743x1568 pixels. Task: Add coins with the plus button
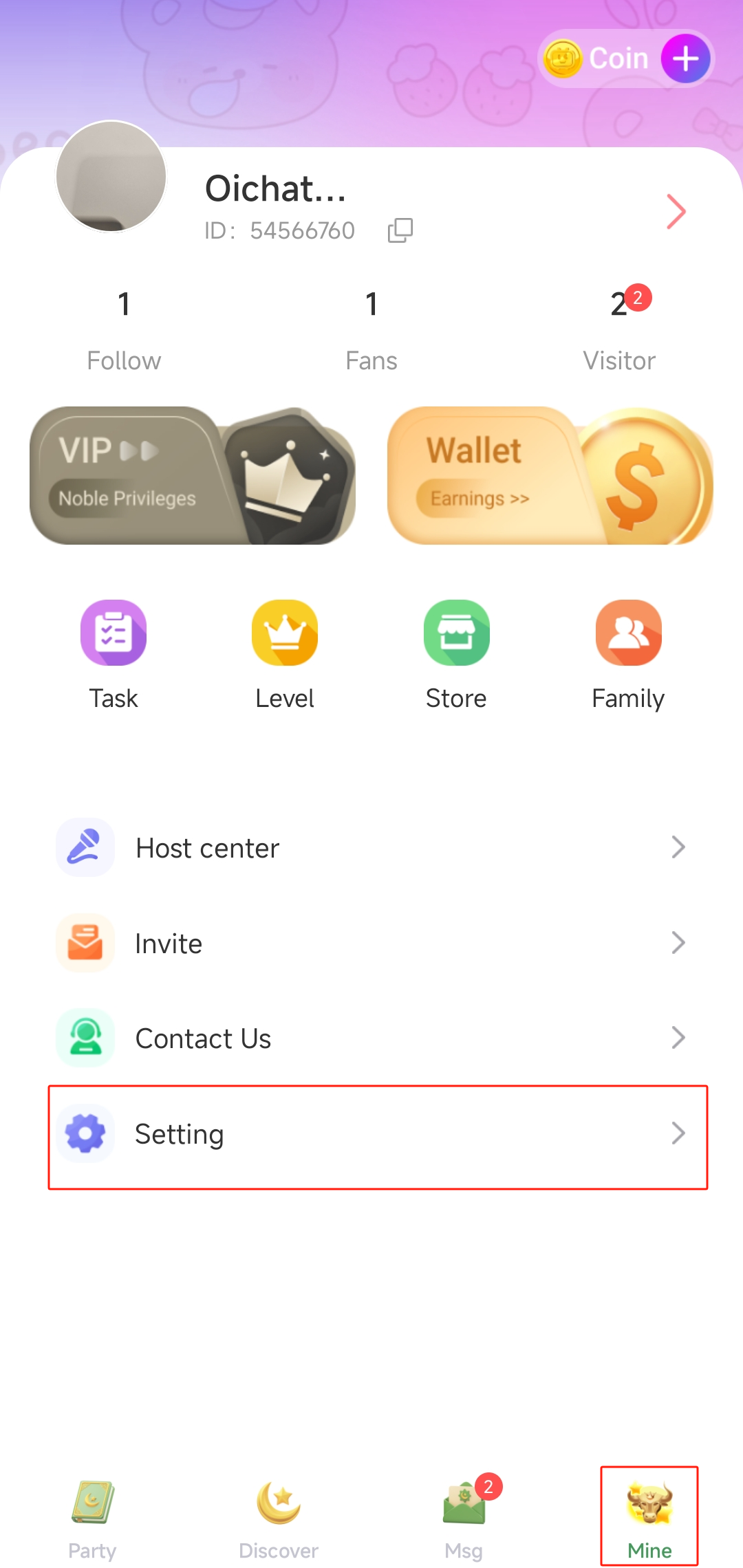[685, 59]
